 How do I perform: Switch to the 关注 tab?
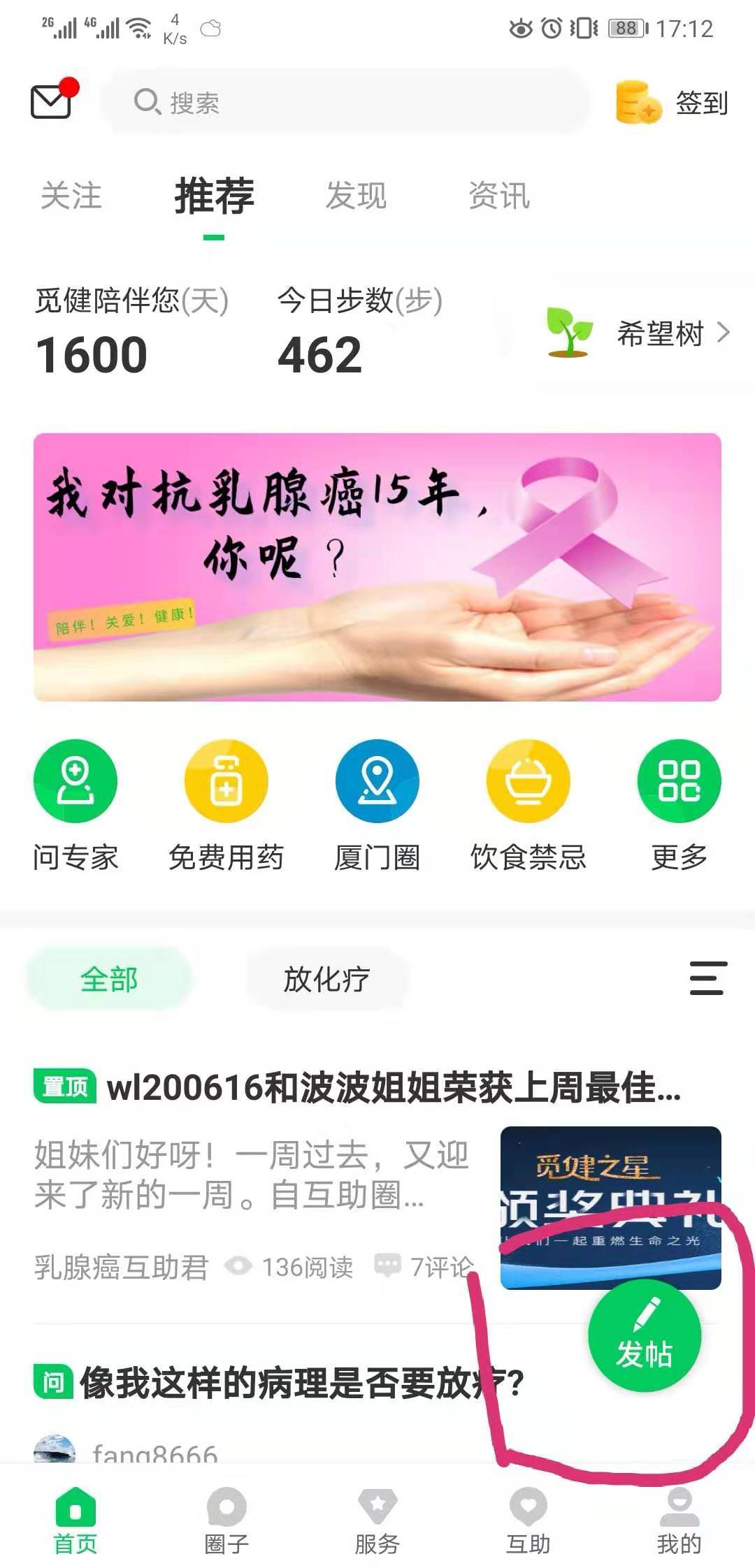[71, 196]
